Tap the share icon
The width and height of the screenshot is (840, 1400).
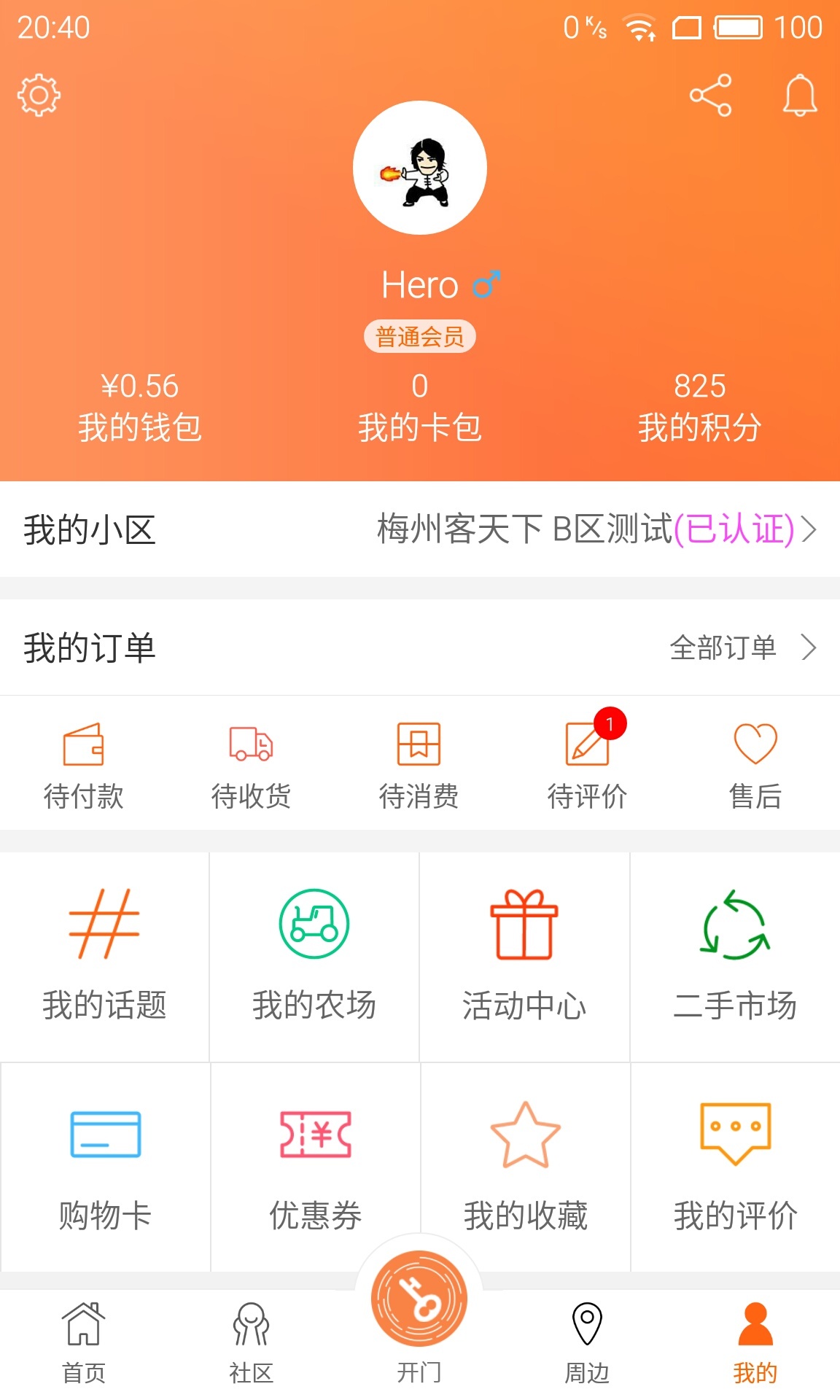coord(710,95)
